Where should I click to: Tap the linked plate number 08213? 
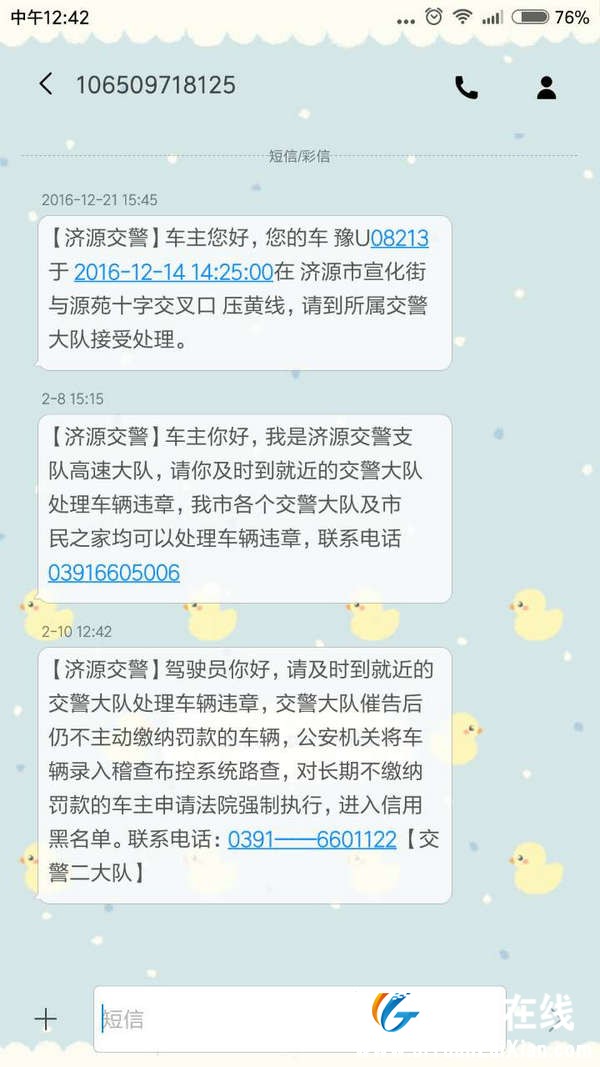click(x=399, y=239)
